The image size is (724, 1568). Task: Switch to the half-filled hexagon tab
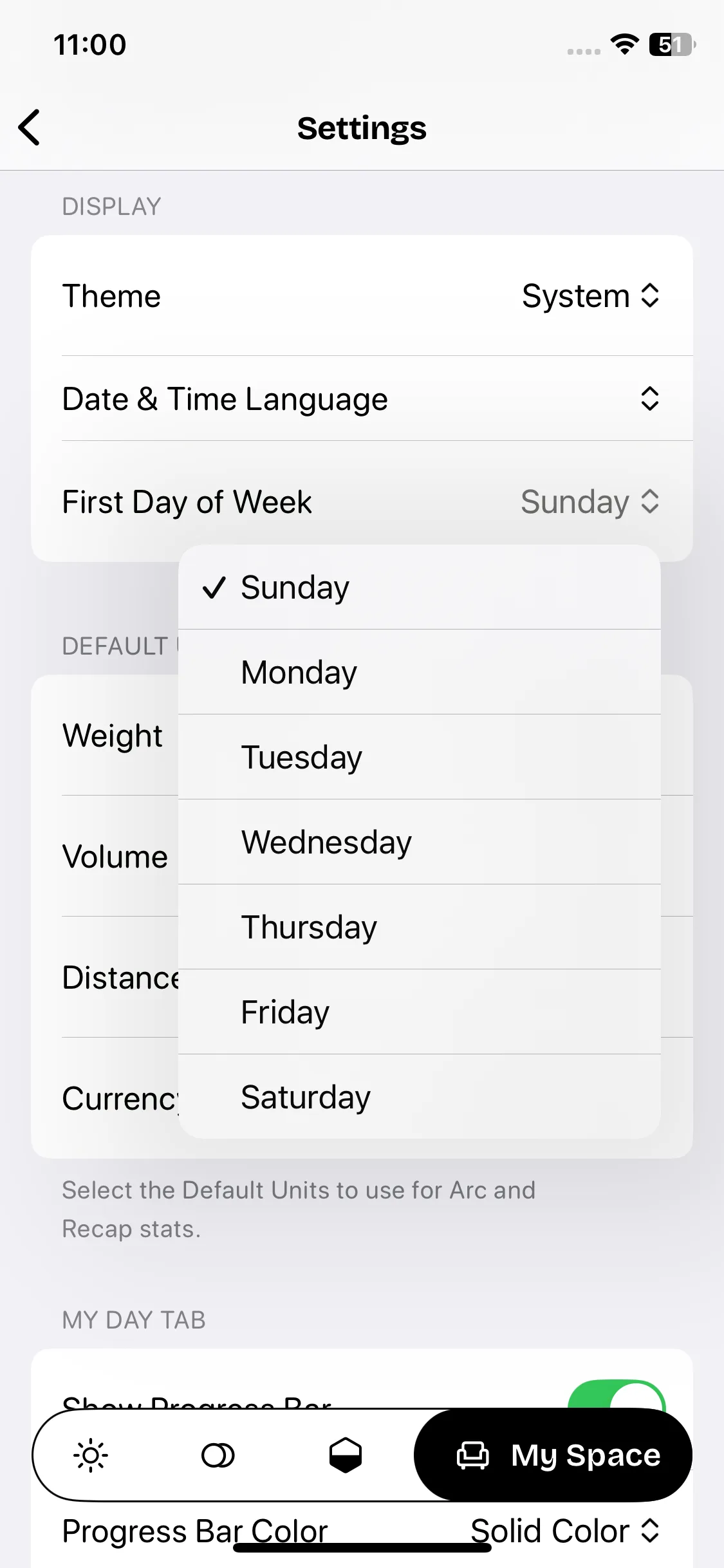point(346,1455)
